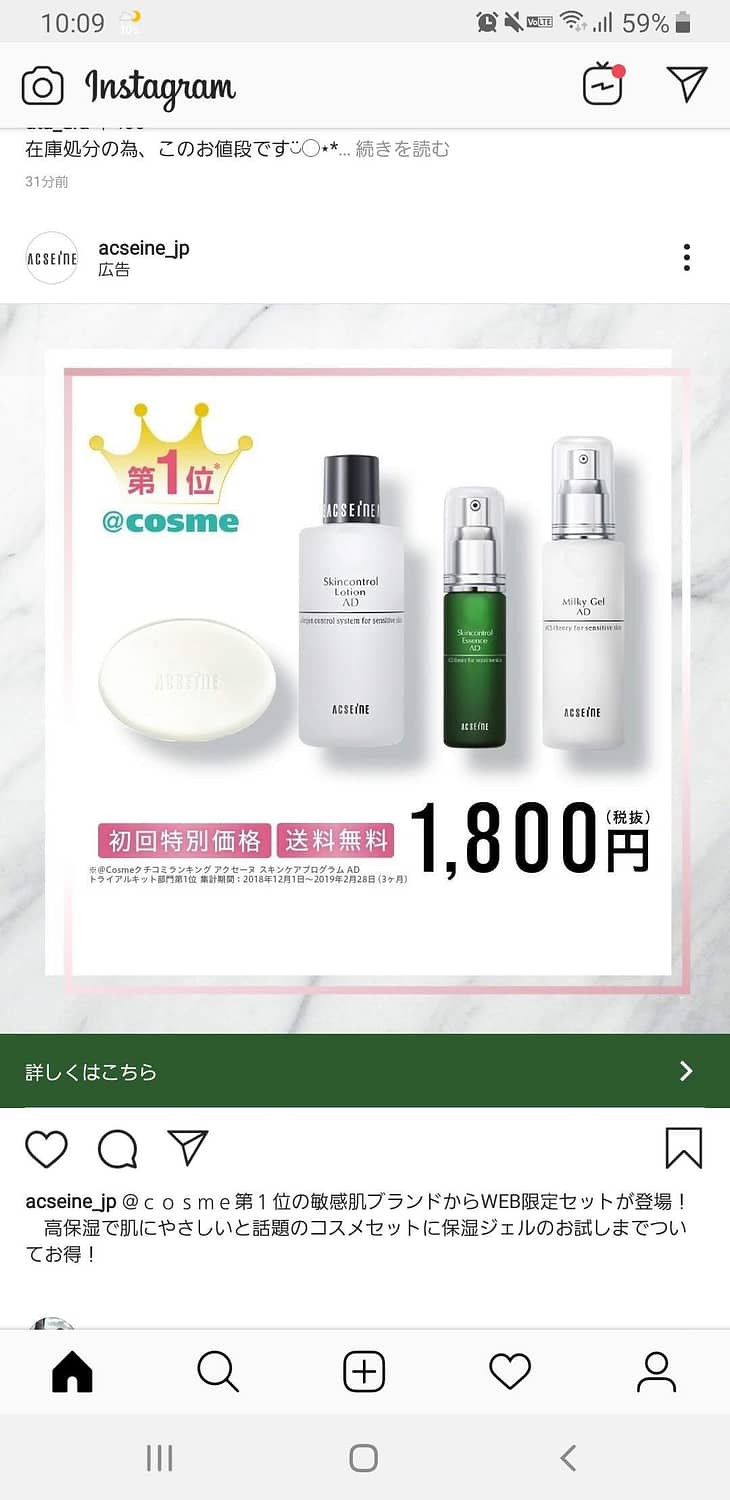Create a new post

[364, 1372]
